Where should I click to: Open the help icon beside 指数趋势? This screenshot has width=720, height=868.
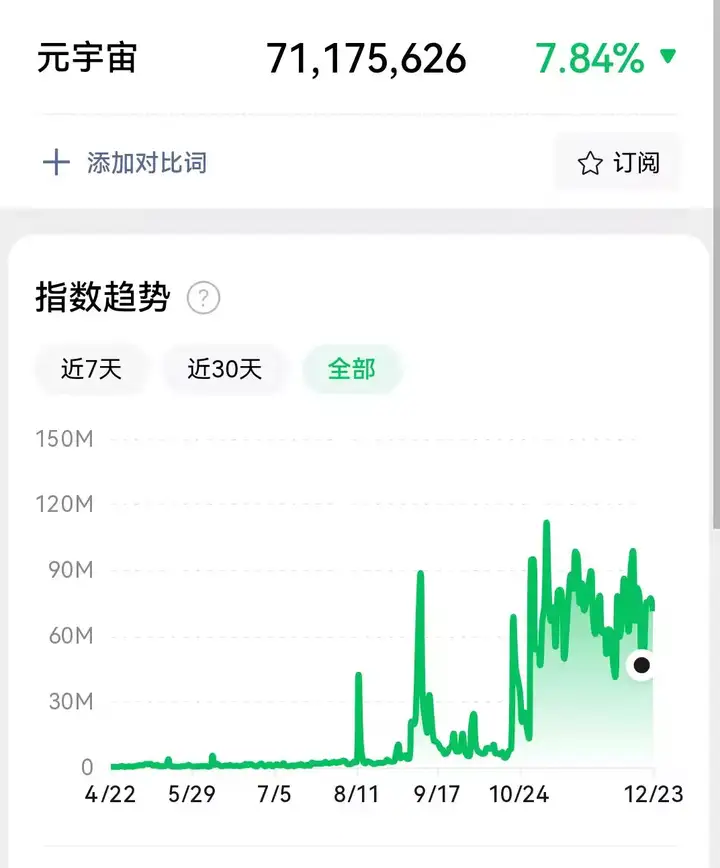(203, 298)
